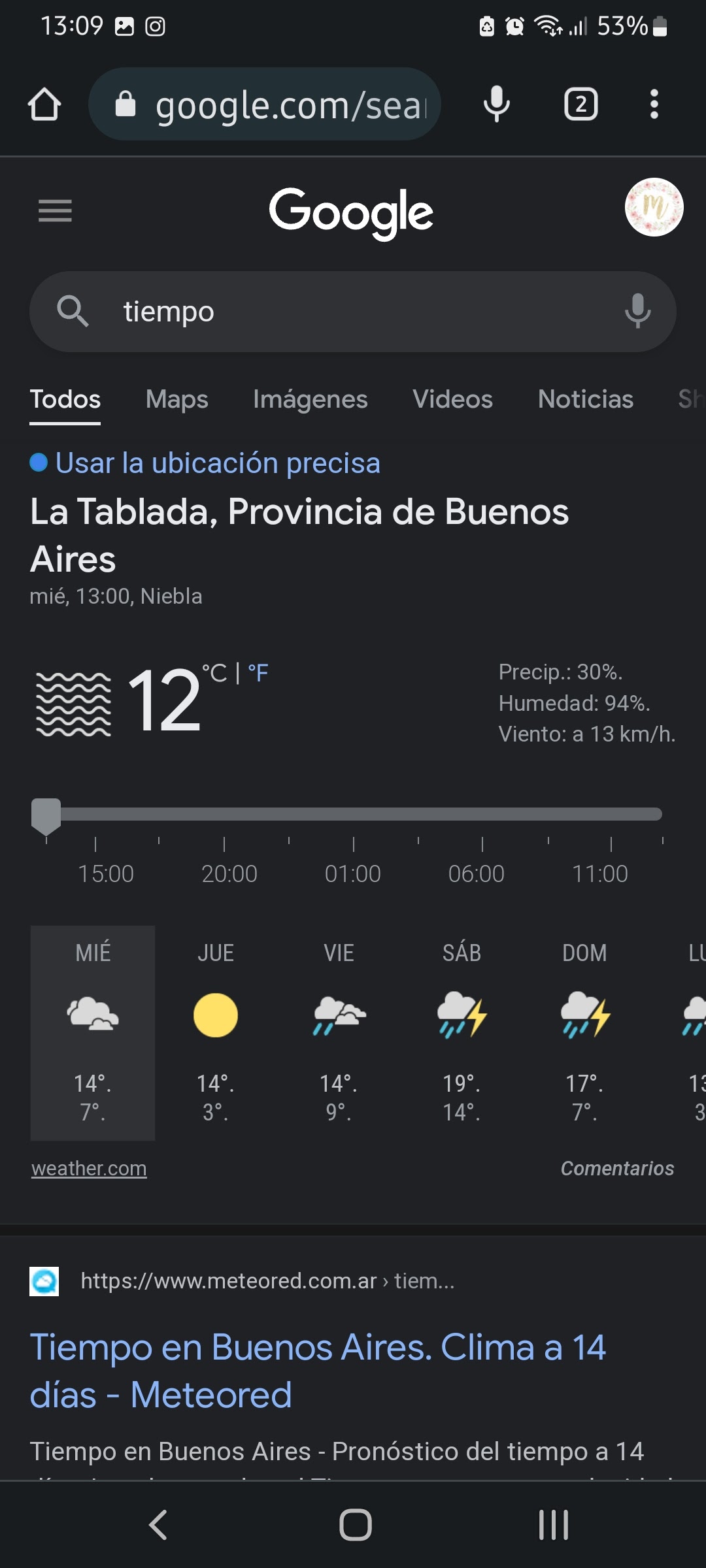Screen dimensions: 706x1568
Task: Select the JUE forecast day
Action: pos(216,1032)
